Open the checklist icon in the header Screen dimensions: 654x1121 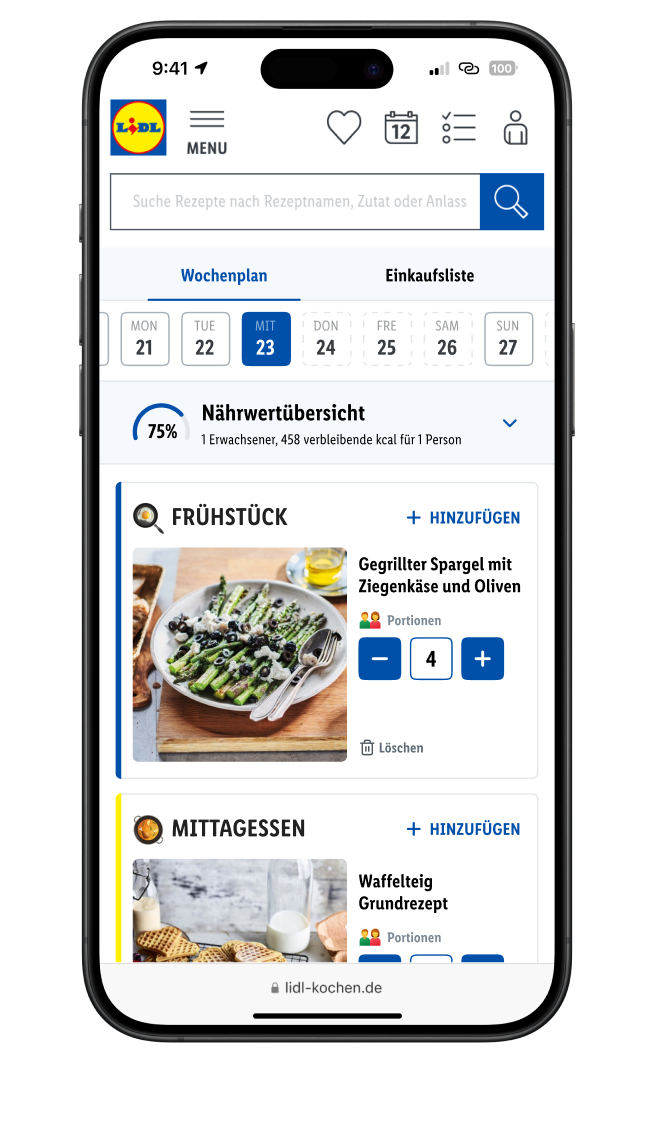point(458,128)
